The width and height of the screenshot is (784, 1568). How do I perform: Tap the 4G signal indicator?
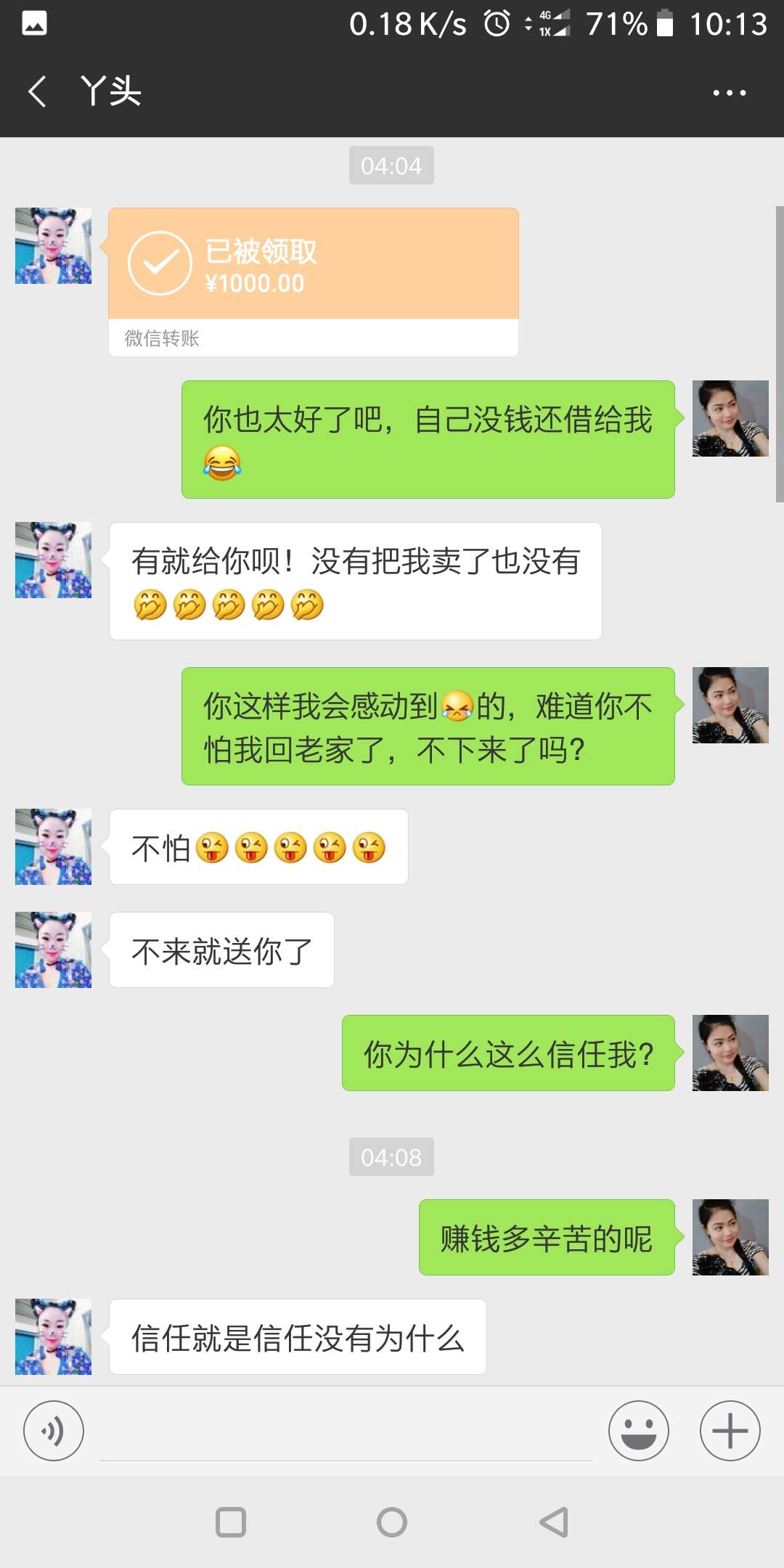[x=552, y=24]
